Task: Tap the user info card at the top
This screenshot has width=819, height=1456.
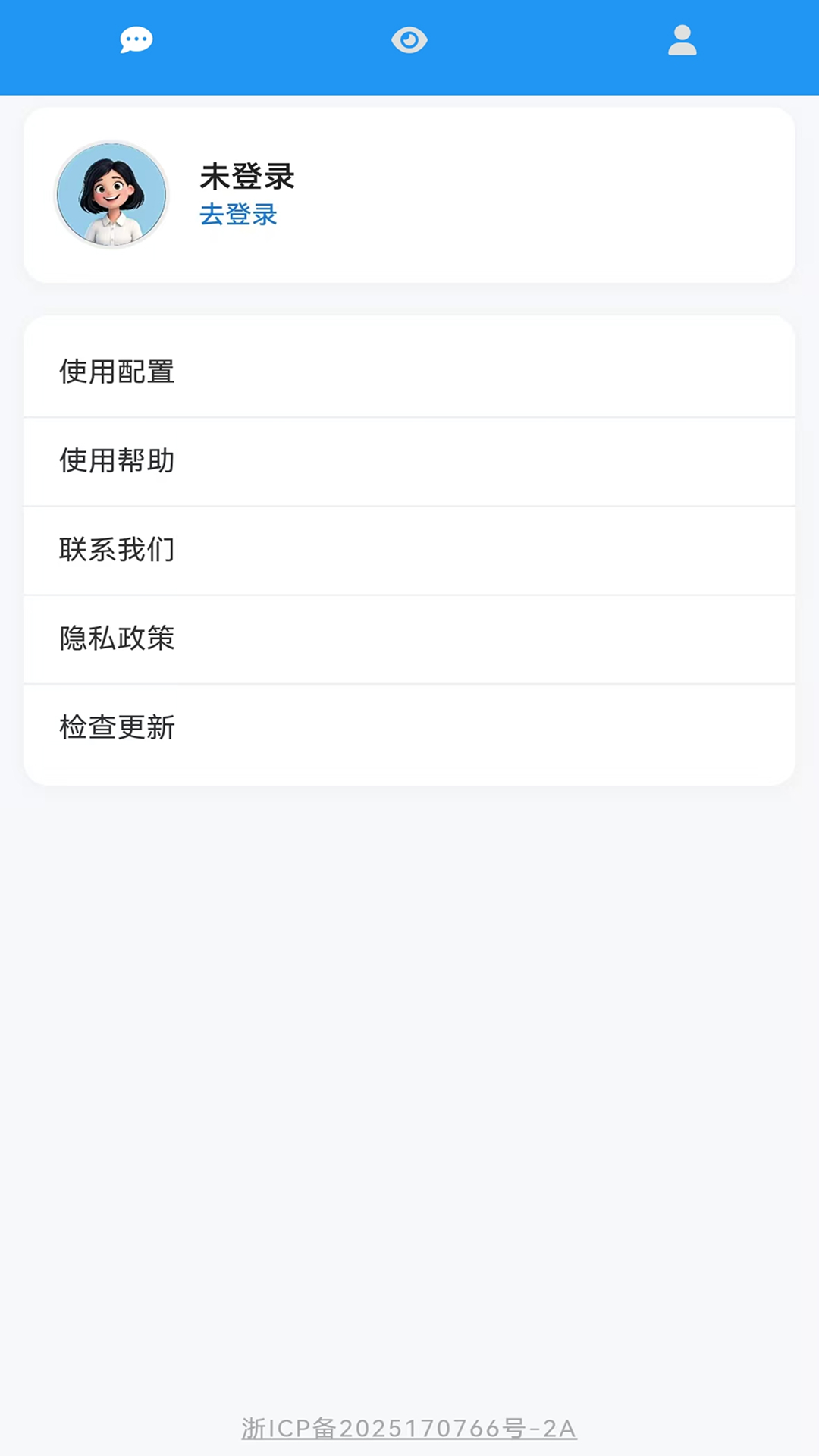Action: (x=409, y=195)
